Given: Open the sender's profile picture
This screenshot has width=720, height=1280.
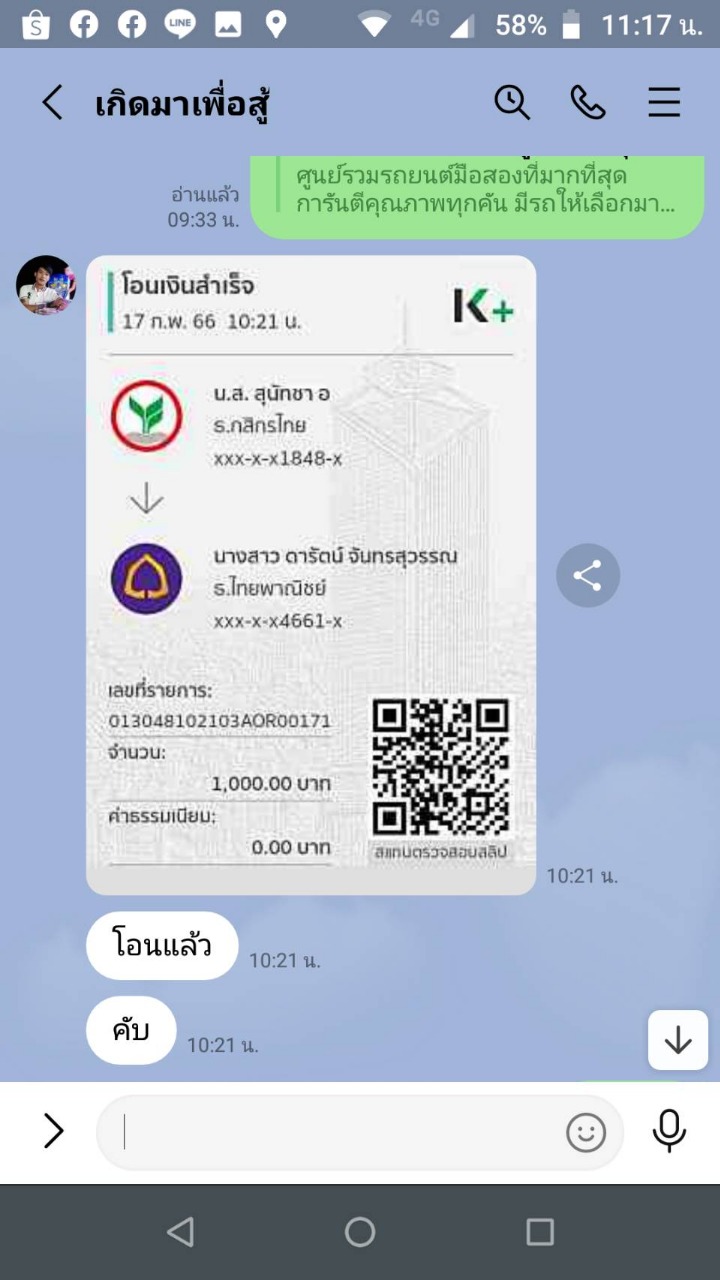Looking at the screenshot, I should pyautogui.click(x=45, y=285).
